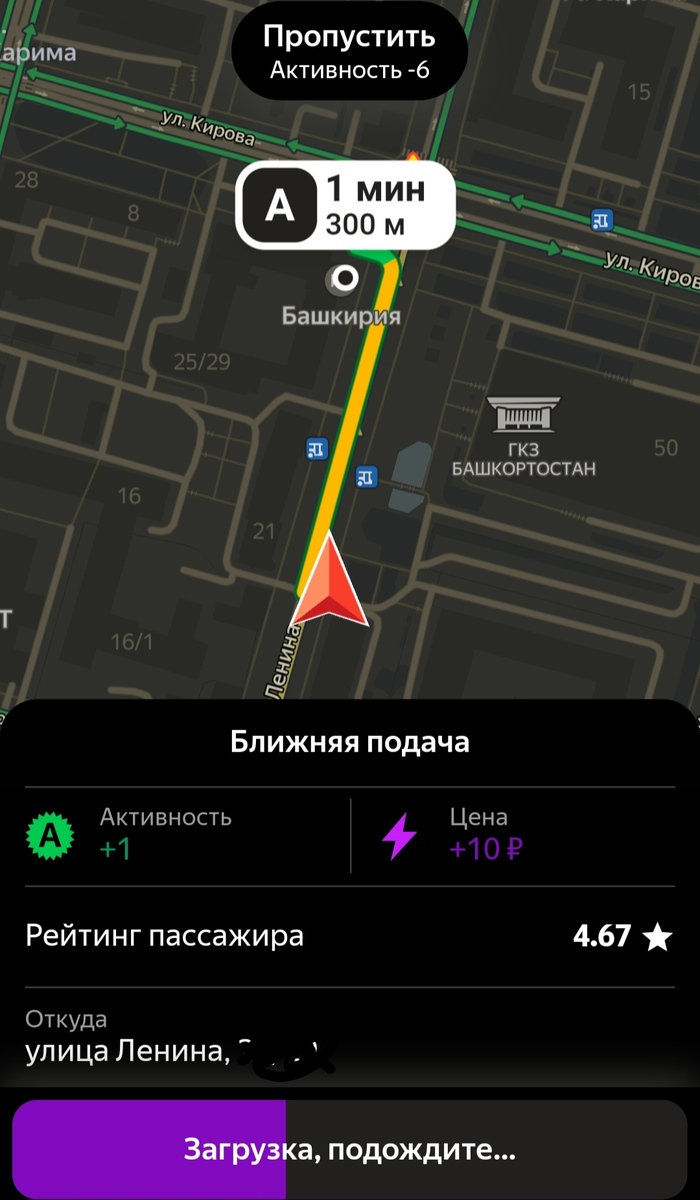Skip this order with Пропустить button
The height and width of the screenshot is (1200, 700).
click(x=349, y=51)
